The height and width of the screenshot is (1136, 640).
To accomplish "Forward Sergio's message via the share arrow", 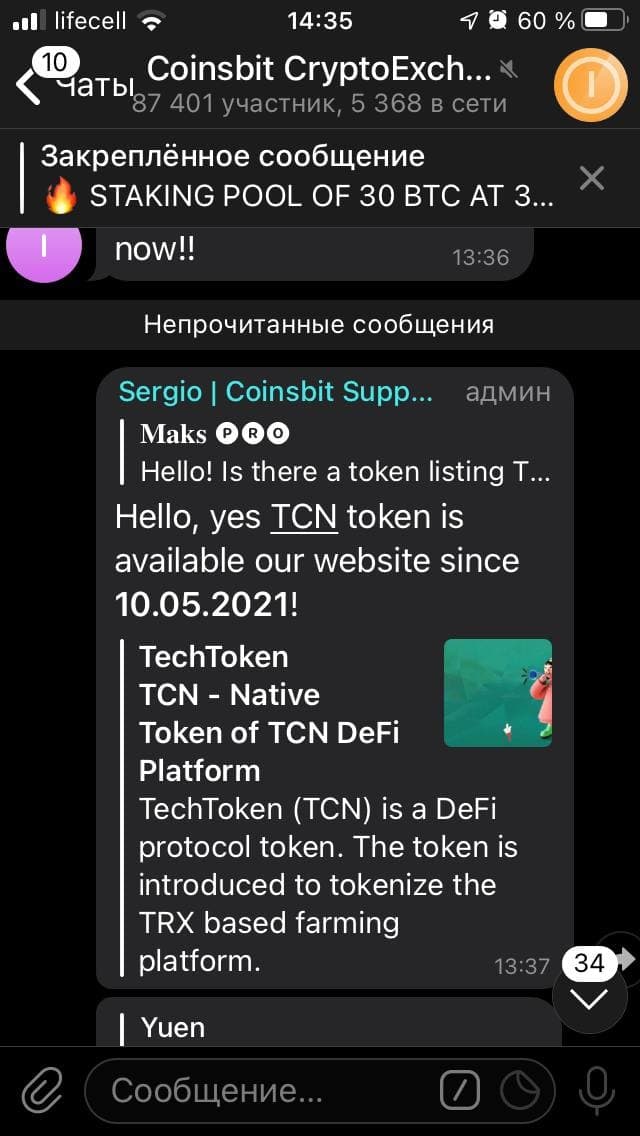I will pyautogui.click(x=625, y=960).
